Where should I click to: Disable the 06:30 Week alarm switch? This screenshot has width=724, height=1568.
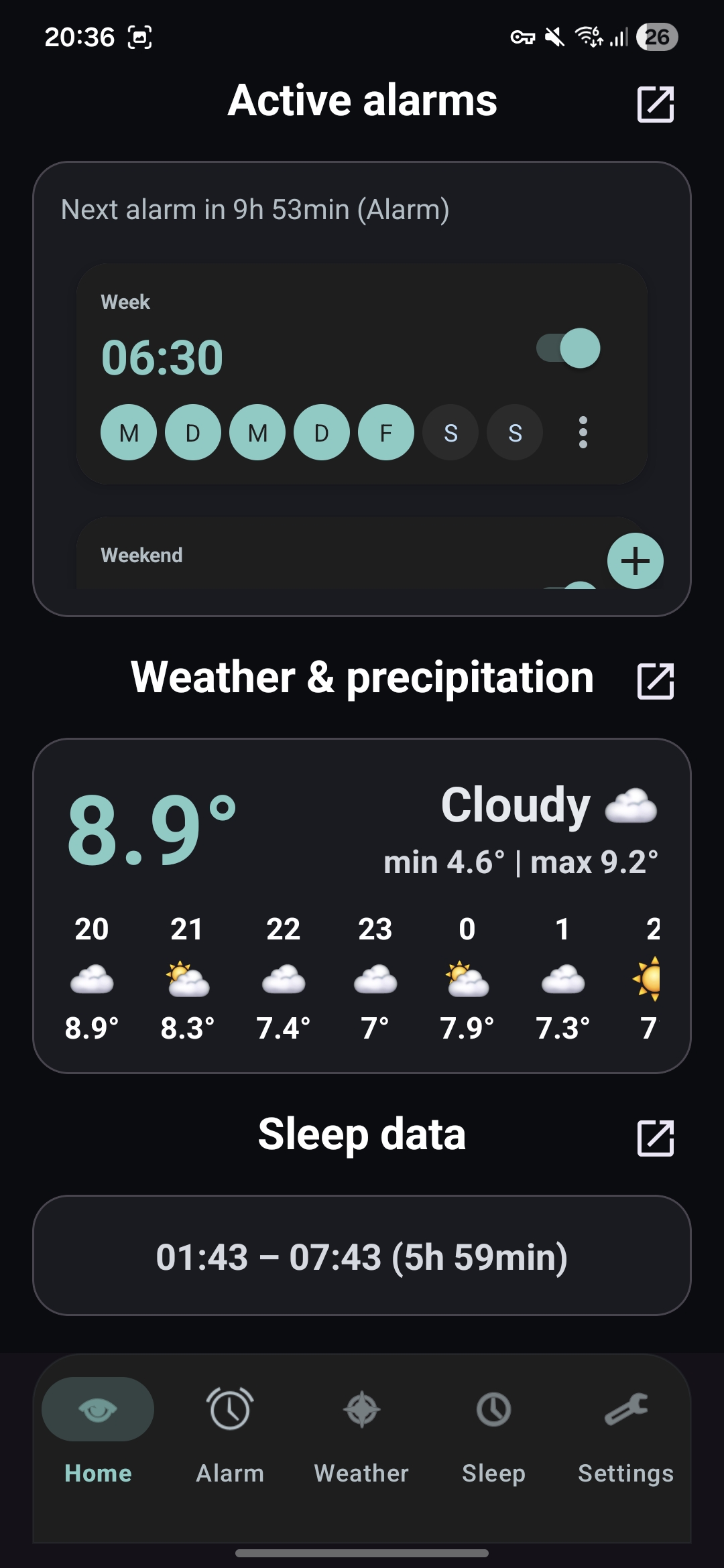pyautogui.click(x=568, y=348)
